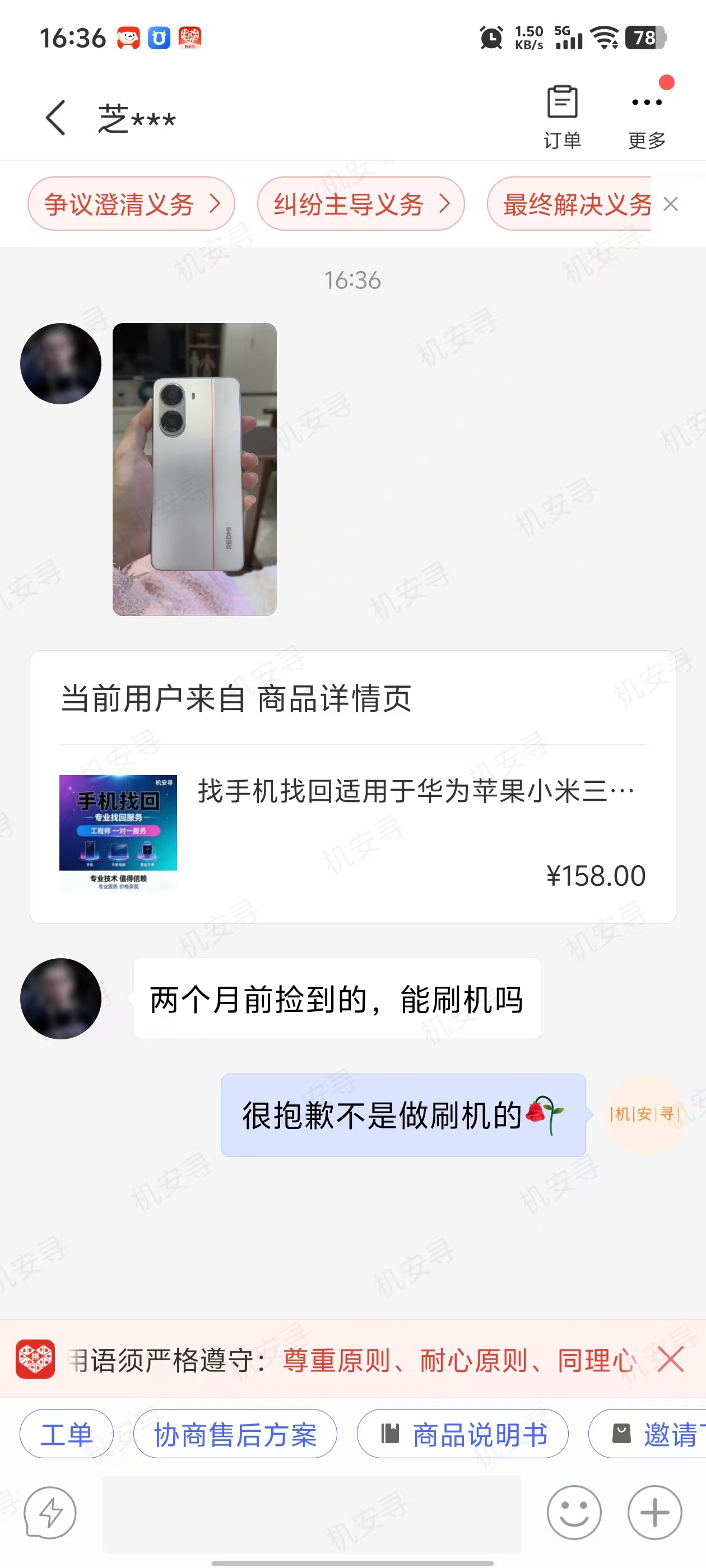
Task: Dismiss the obligations chip bar
Action: [671, 204]
